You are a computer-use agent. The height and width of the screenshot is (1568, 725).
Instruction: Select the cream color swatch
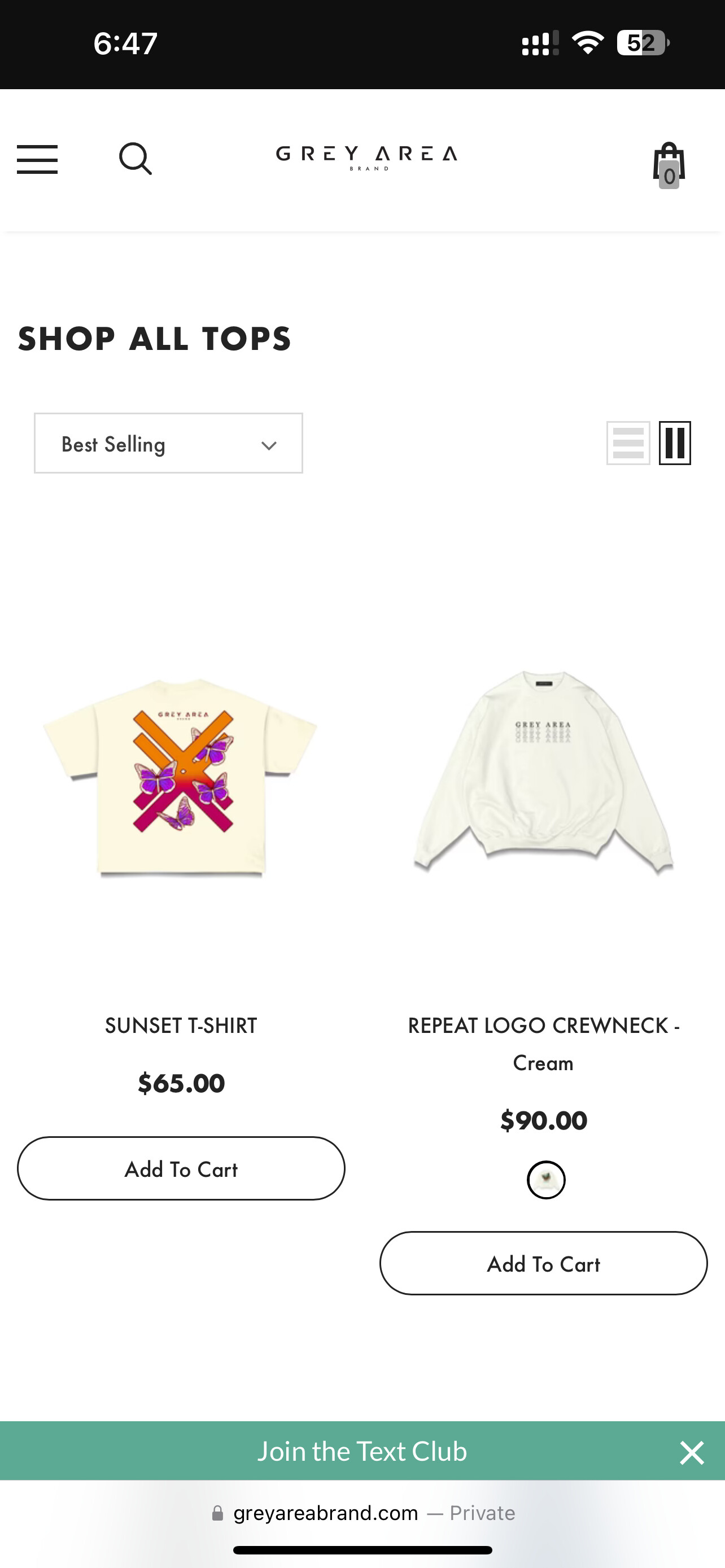pos(545,1180)
